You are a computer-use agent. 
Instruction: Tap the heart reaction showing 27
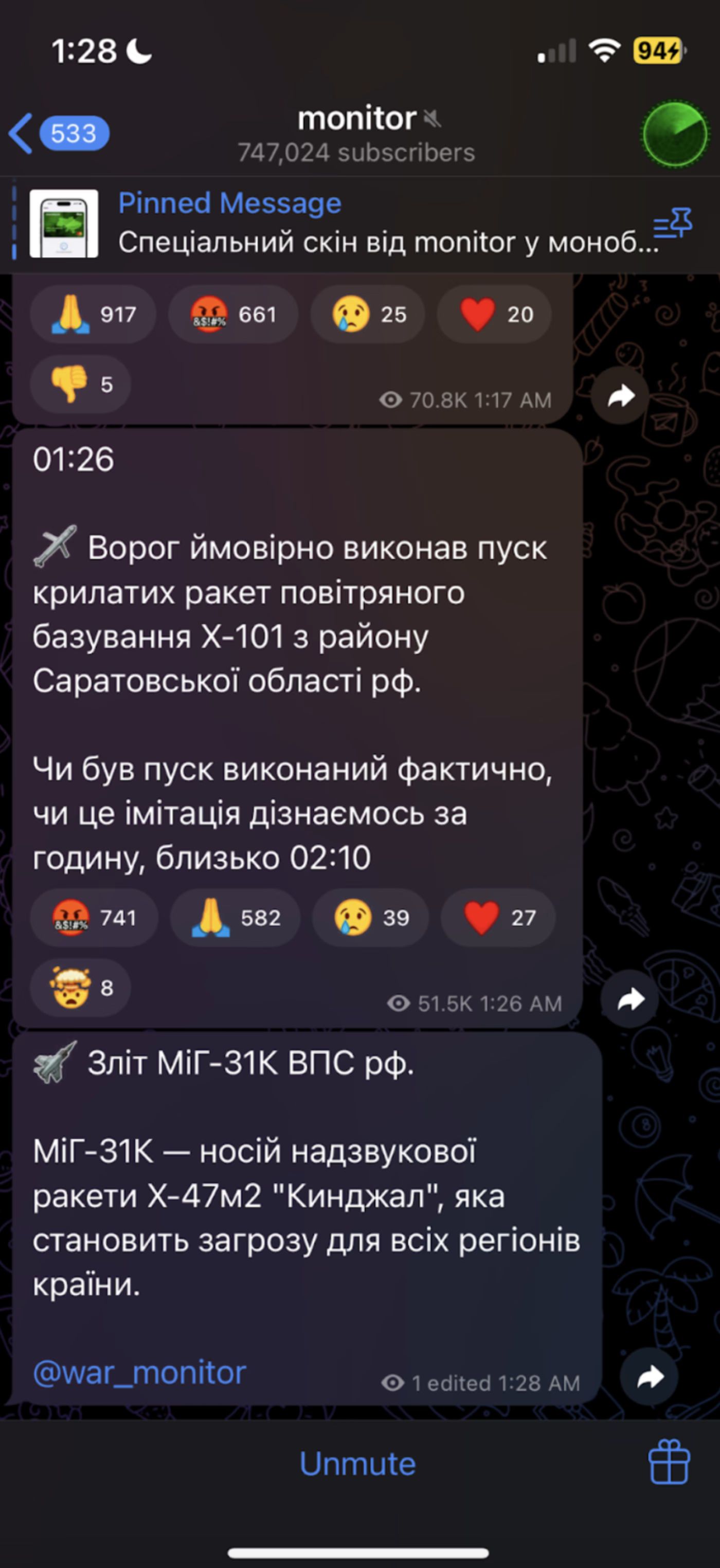coord(498,917)
